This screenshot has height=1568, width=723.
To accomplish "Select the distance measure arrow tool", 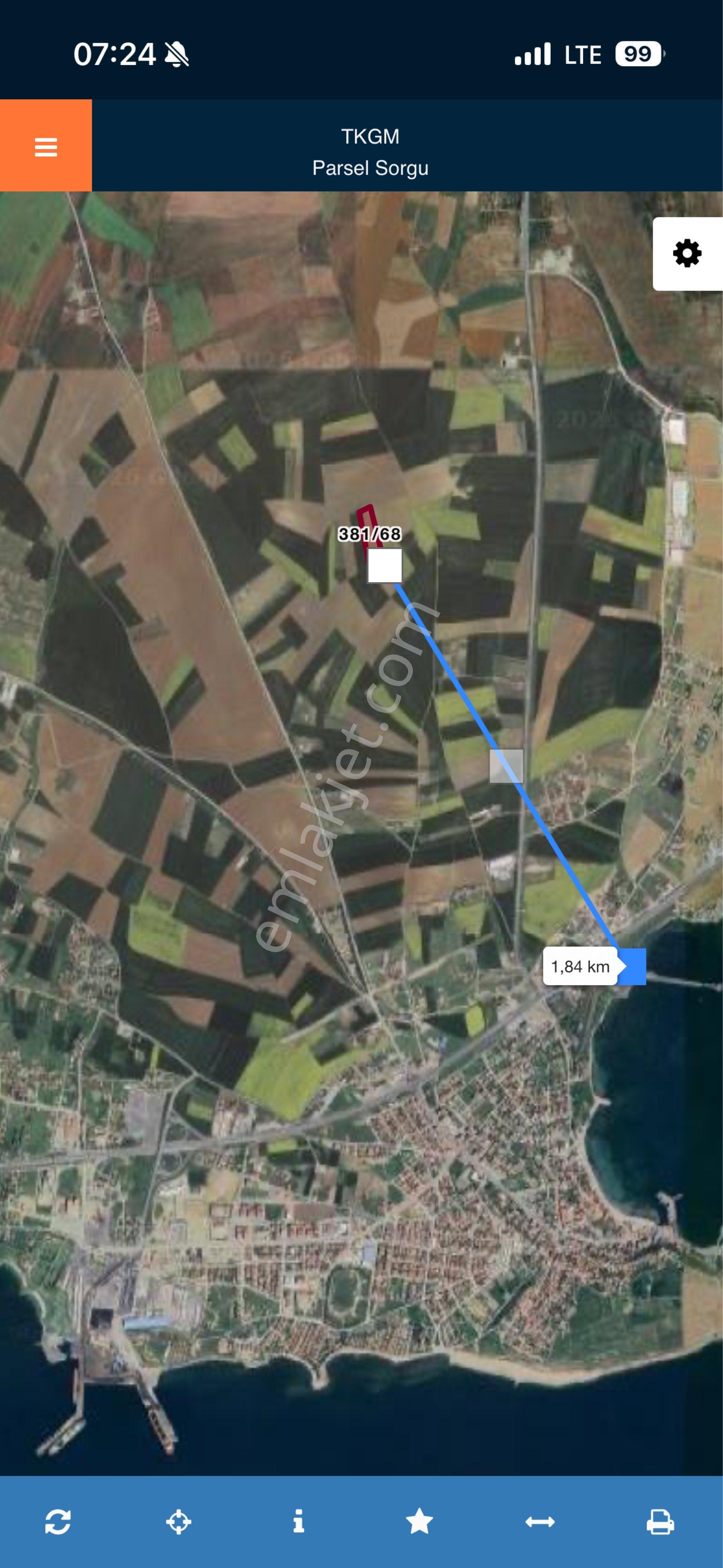I will click(x=540, y=1522).
